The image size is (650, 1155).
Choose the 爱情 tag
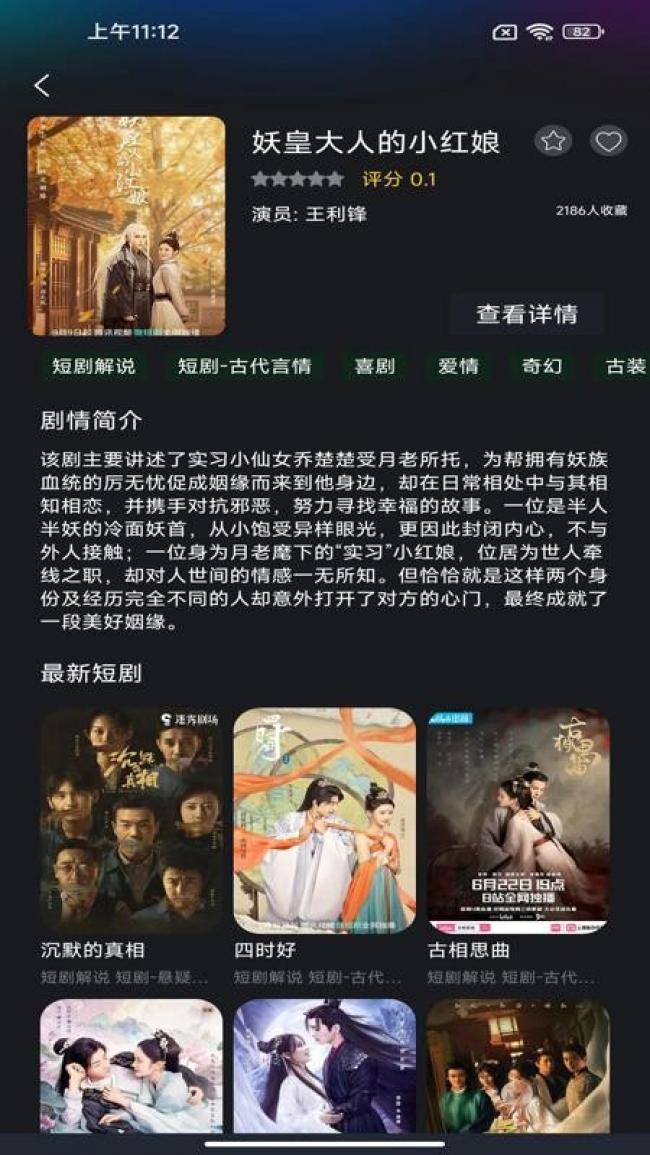[x=458, y=366]
